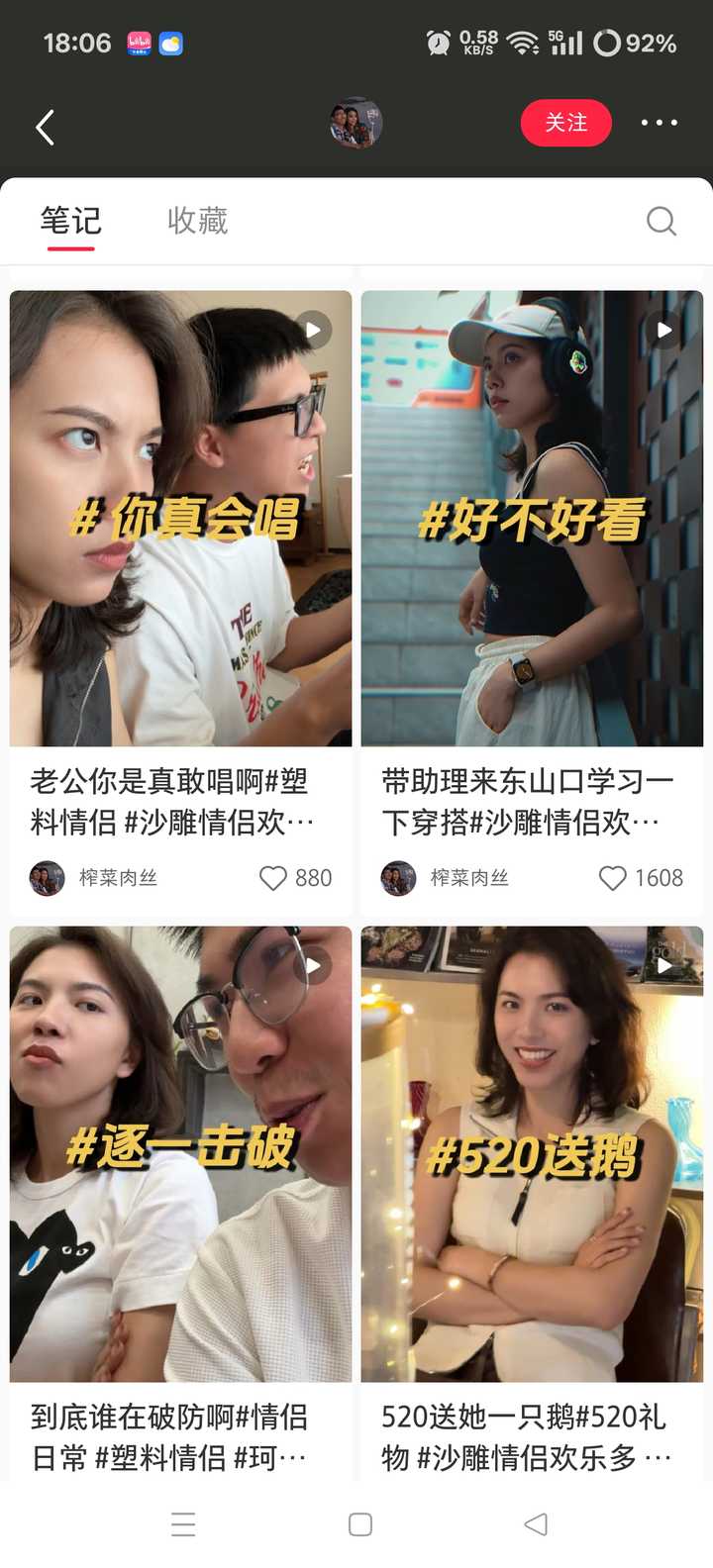Like the note with 1608 likes
Screen dimensions: 713x1568
613,878
